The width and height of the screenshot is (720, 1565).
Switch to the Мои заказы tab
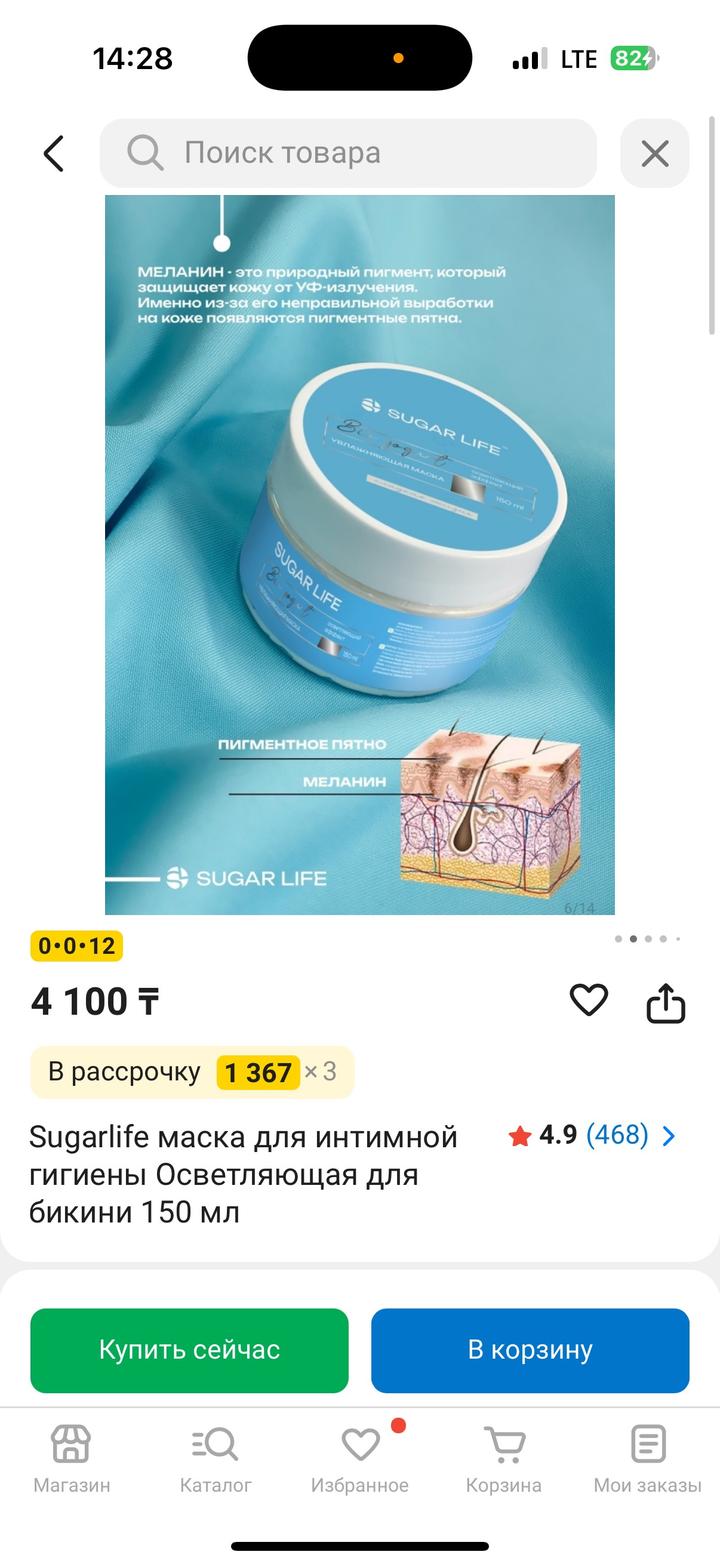(x=647, y=1460)
